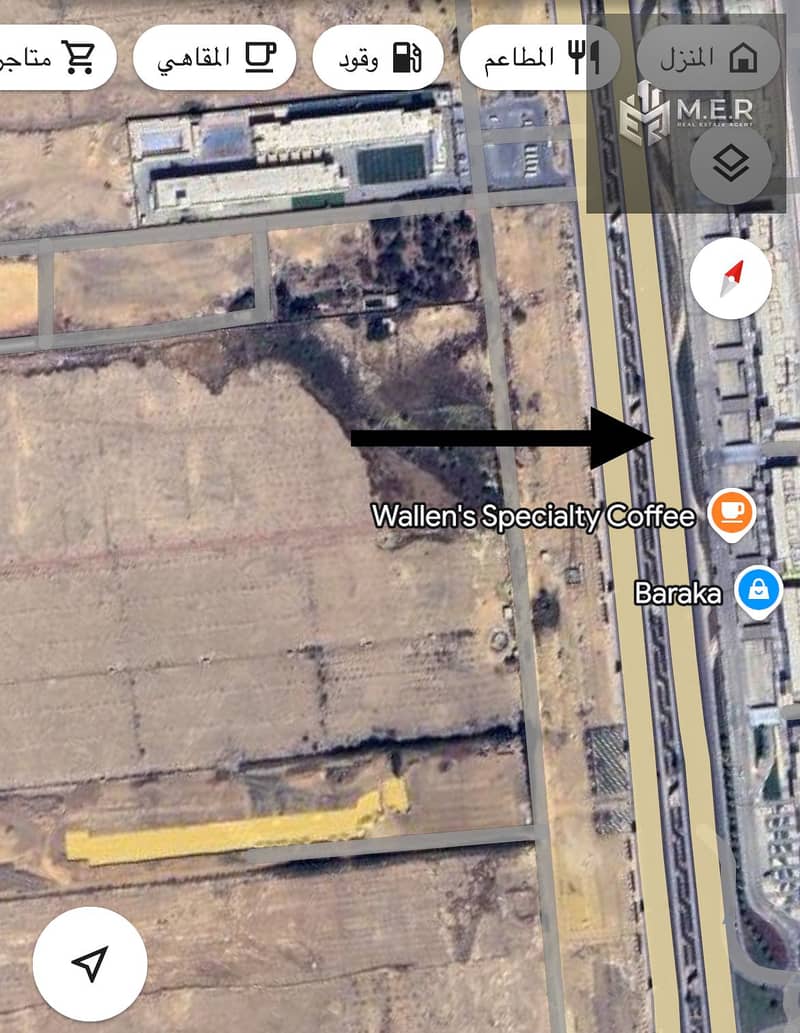Open Wallen's Specialty Coffee place marker
Viewport: 800px width, 1033px height.
[x=731, y=512]
